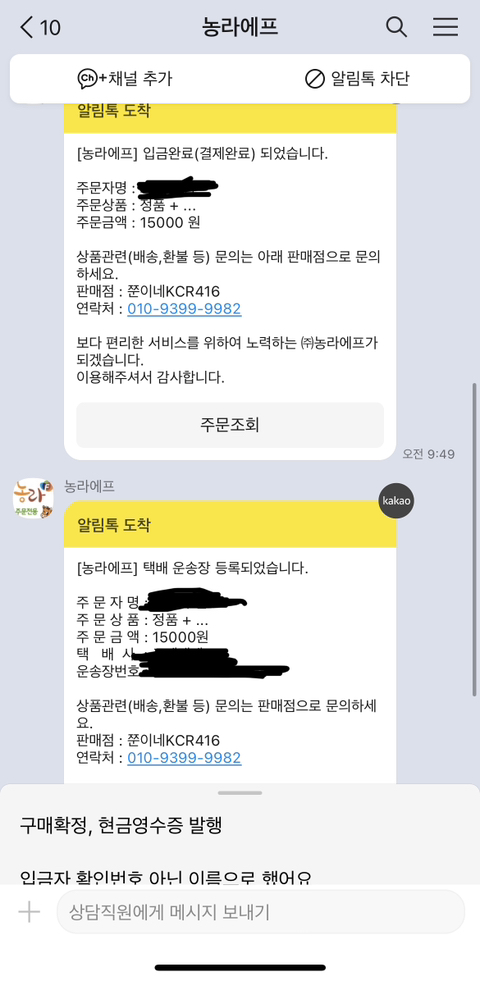Open the plus attachment menu
This screenshot has width=480, height=981.
click(29, 912)
